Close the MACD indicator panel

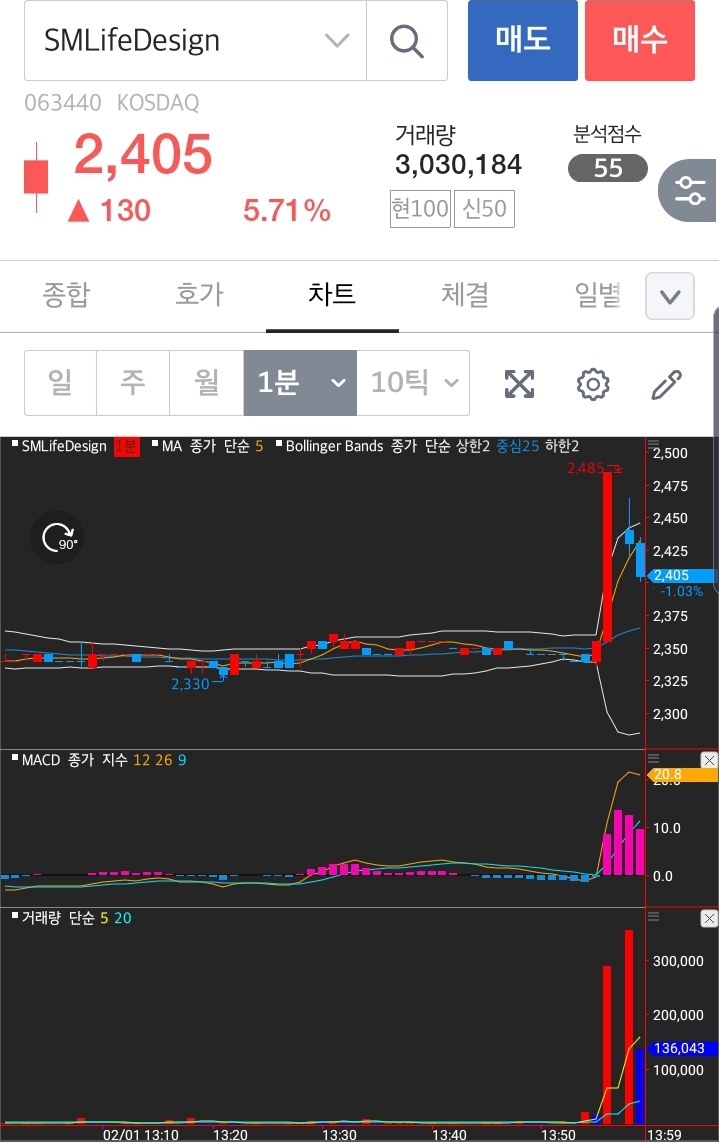pyautogui.click(x=709, y=761)
